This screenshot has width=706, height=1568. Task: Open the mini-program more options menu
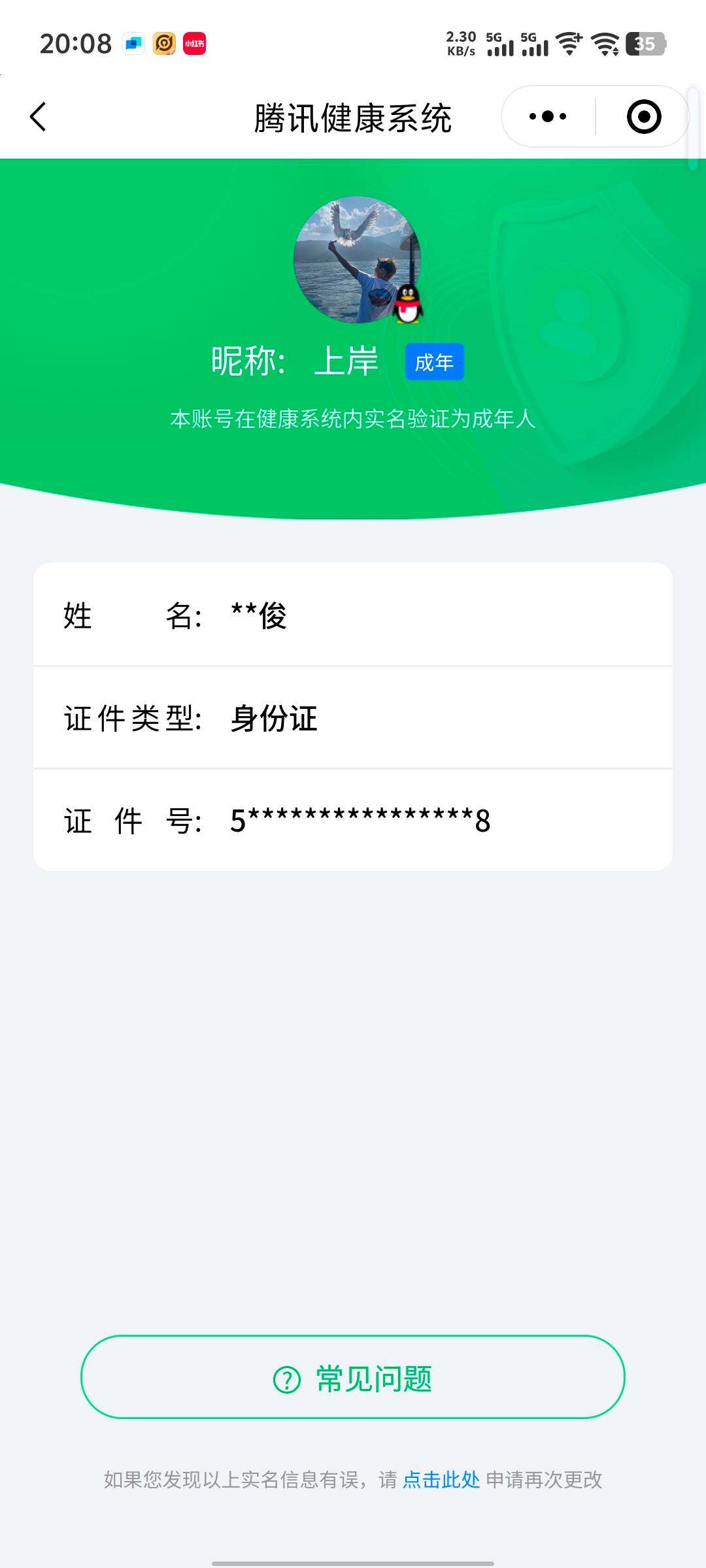[x=546, y=116]
